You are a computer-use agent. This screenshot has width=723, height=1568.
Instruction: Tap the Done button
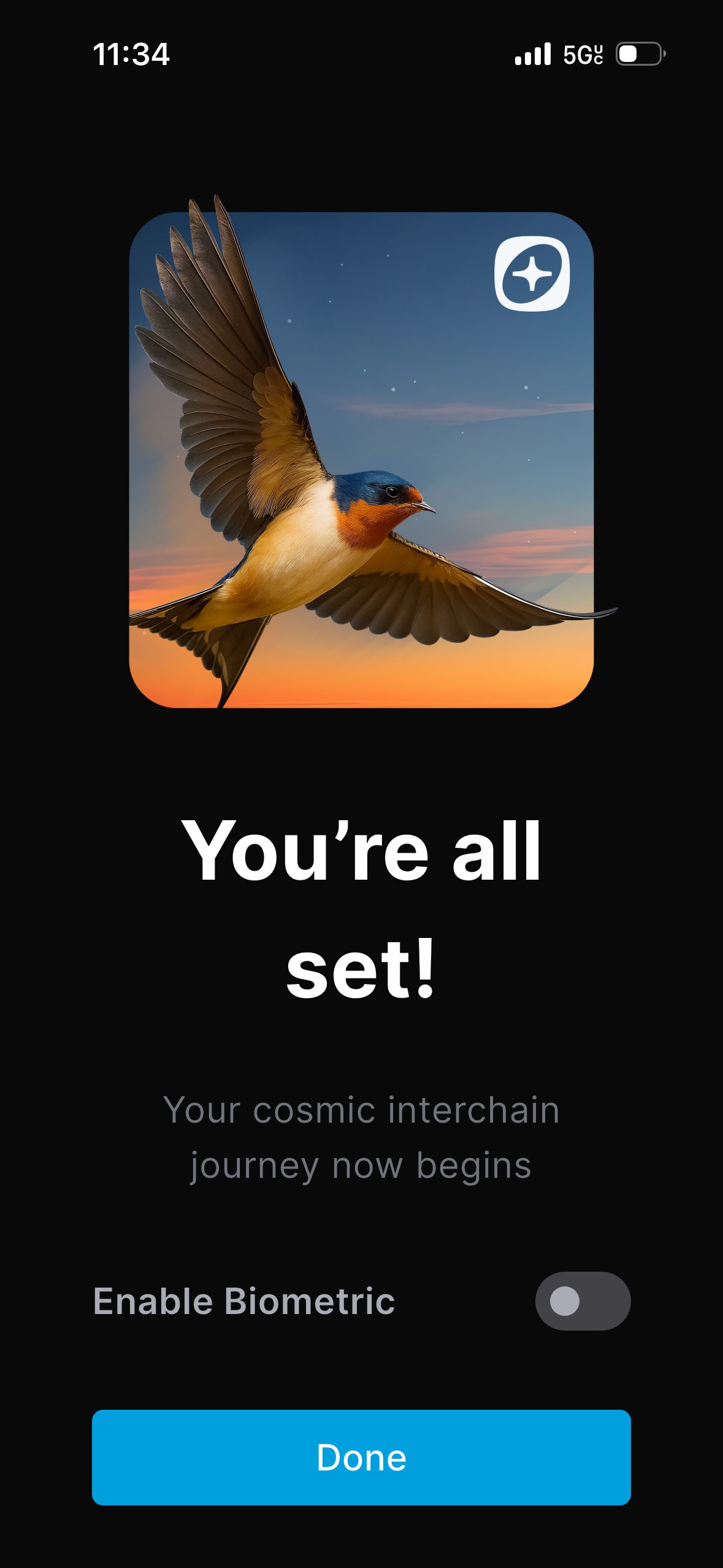click(x=361, y=1457)
